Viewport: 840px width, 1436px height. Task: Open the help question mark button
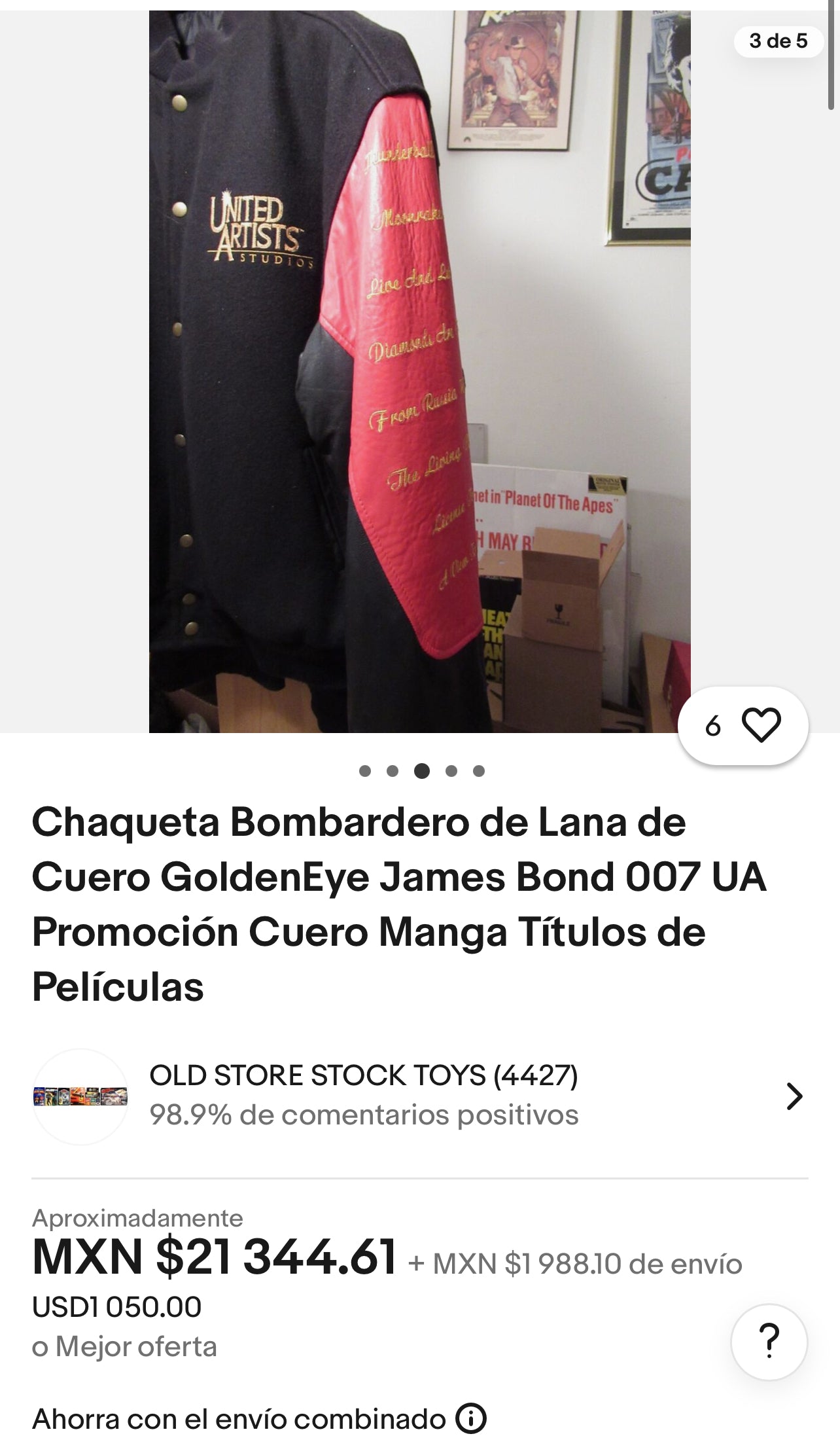tap(769, 1342)
